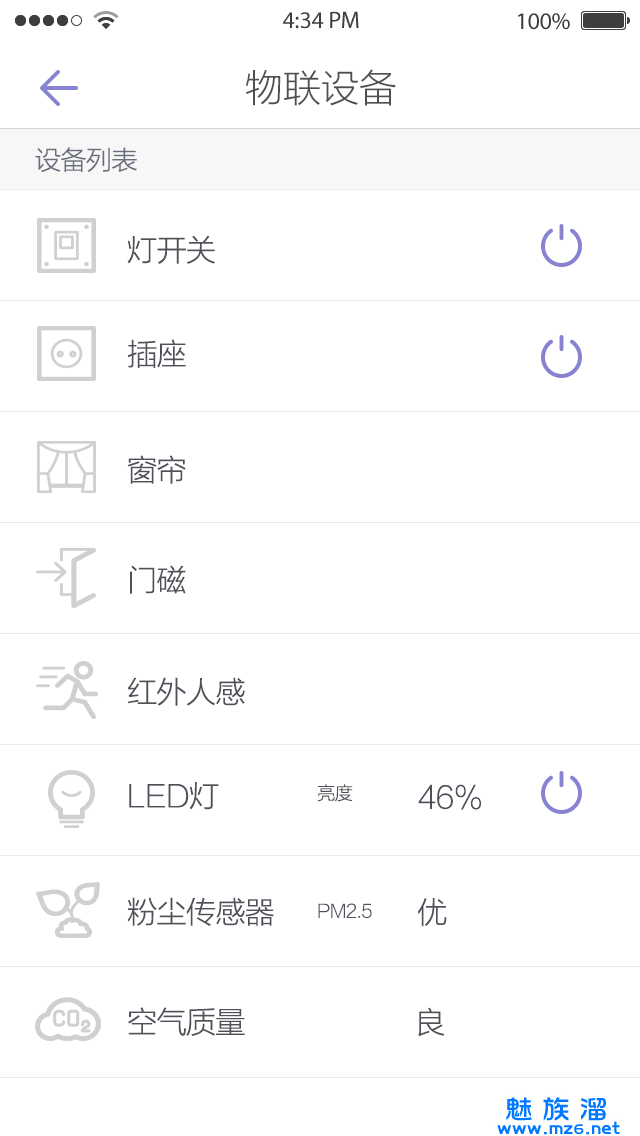Toggle the LED灯 power button
This screenshot has height=1136, width=640.
562,793
